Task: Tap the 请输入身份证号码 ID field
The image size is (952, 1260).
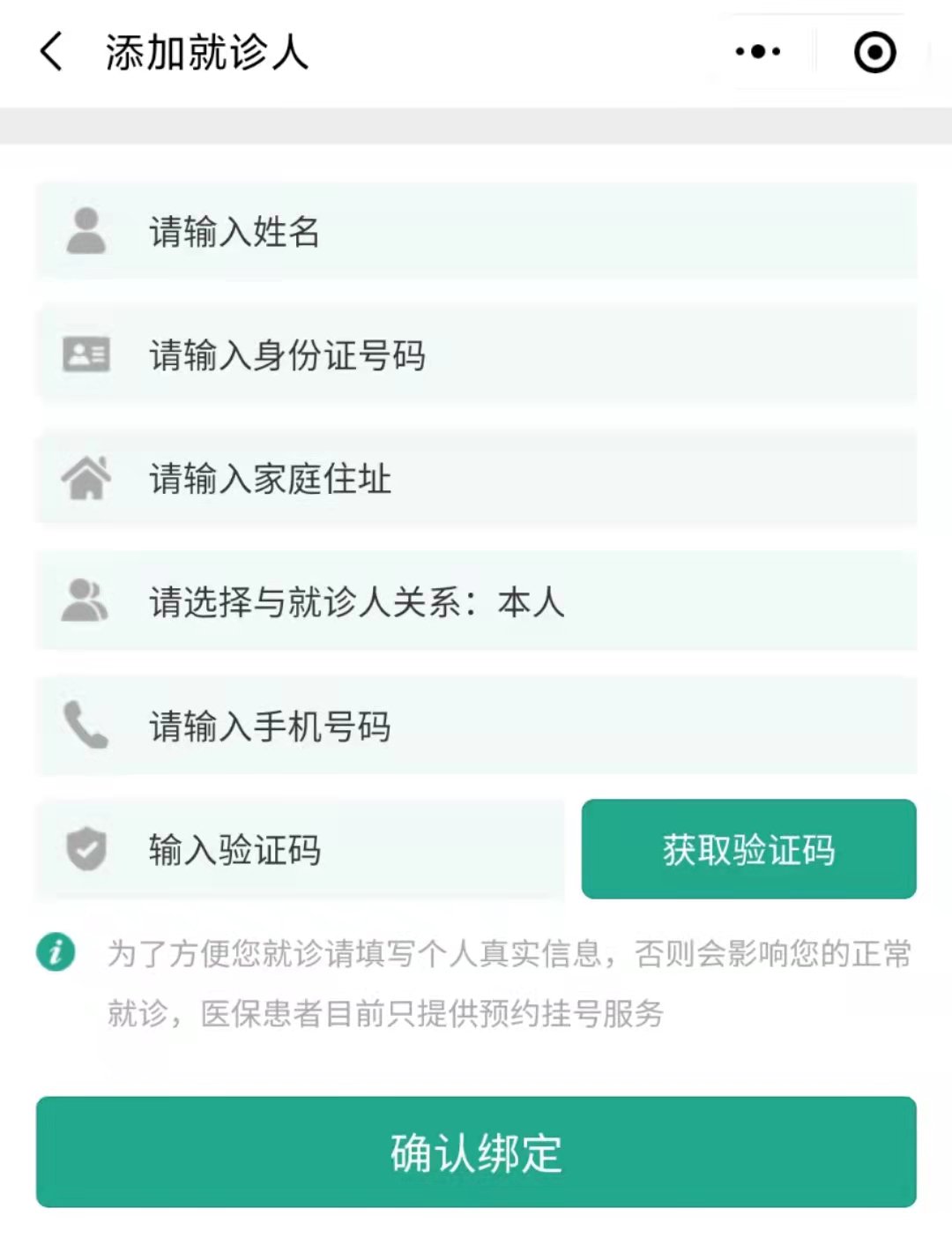Action: click(476, 355)
